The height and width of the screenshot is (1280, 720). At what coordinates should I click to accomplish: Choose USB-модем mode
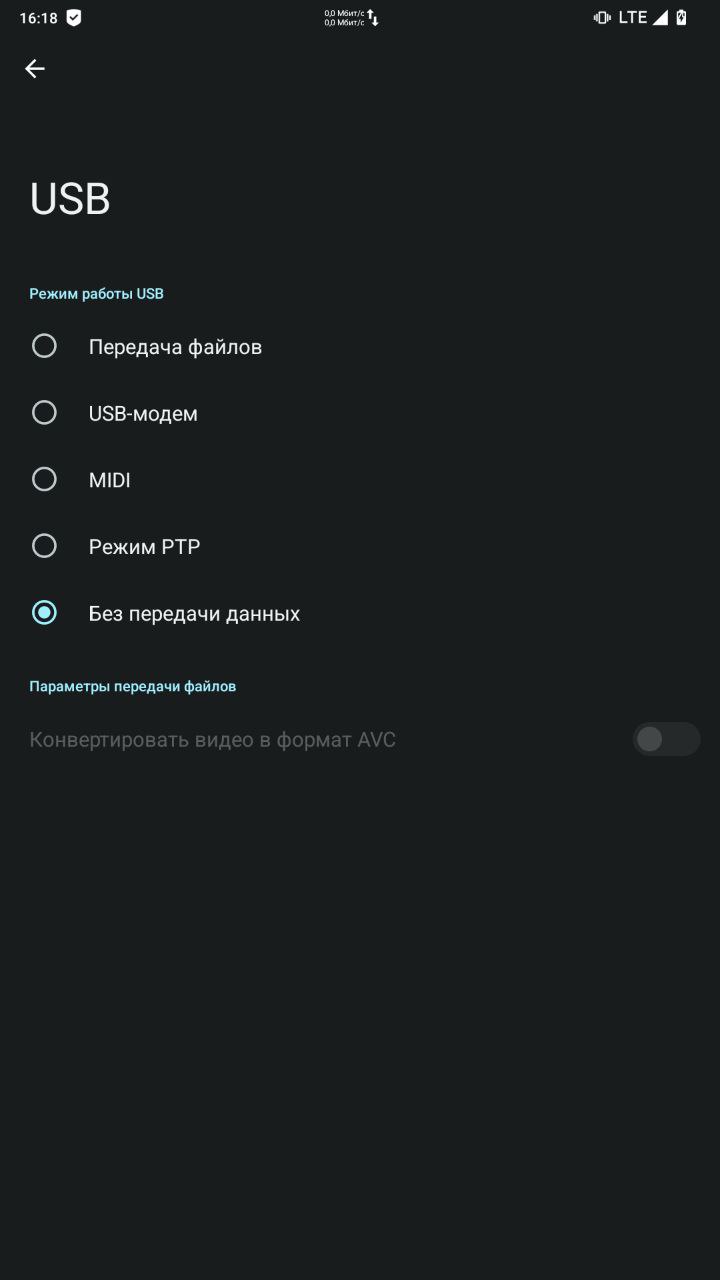point(360,413)
